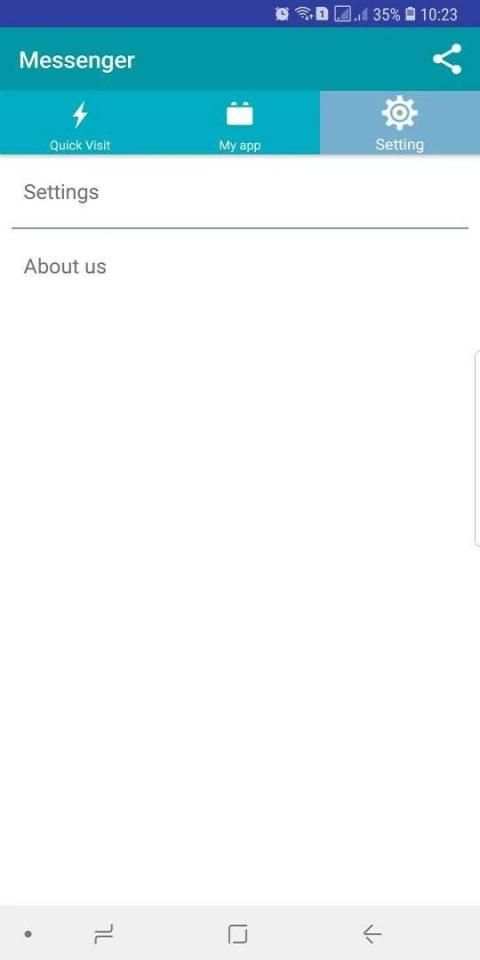Screen dimensions: 480x960
Task: Open the My app tab
Action: pos(239,123)
